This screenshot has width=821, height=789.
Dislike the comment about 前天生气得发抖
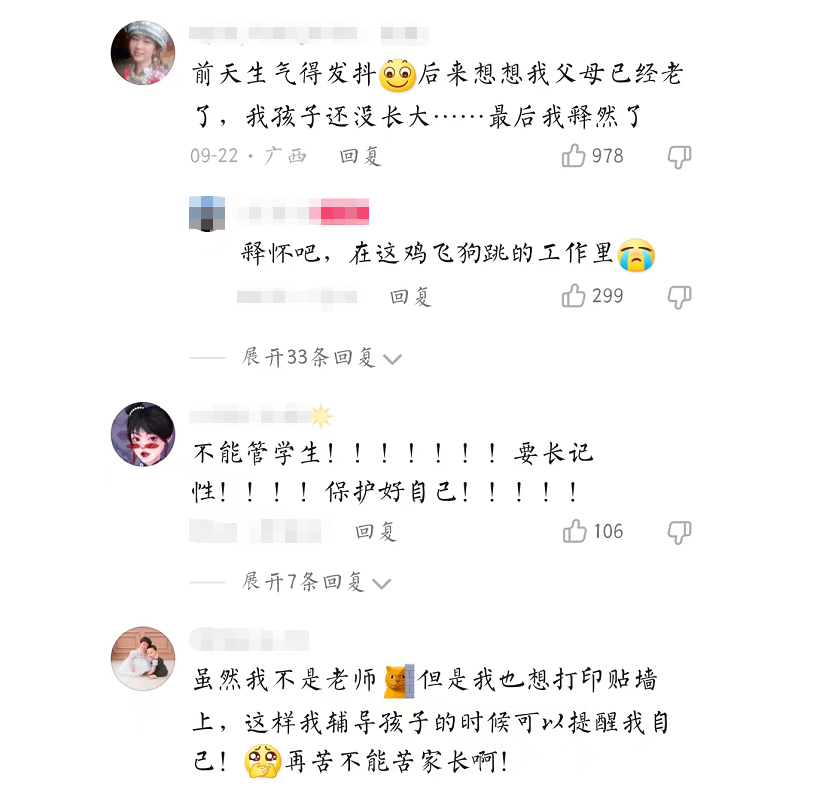click(x=679, y=156)
